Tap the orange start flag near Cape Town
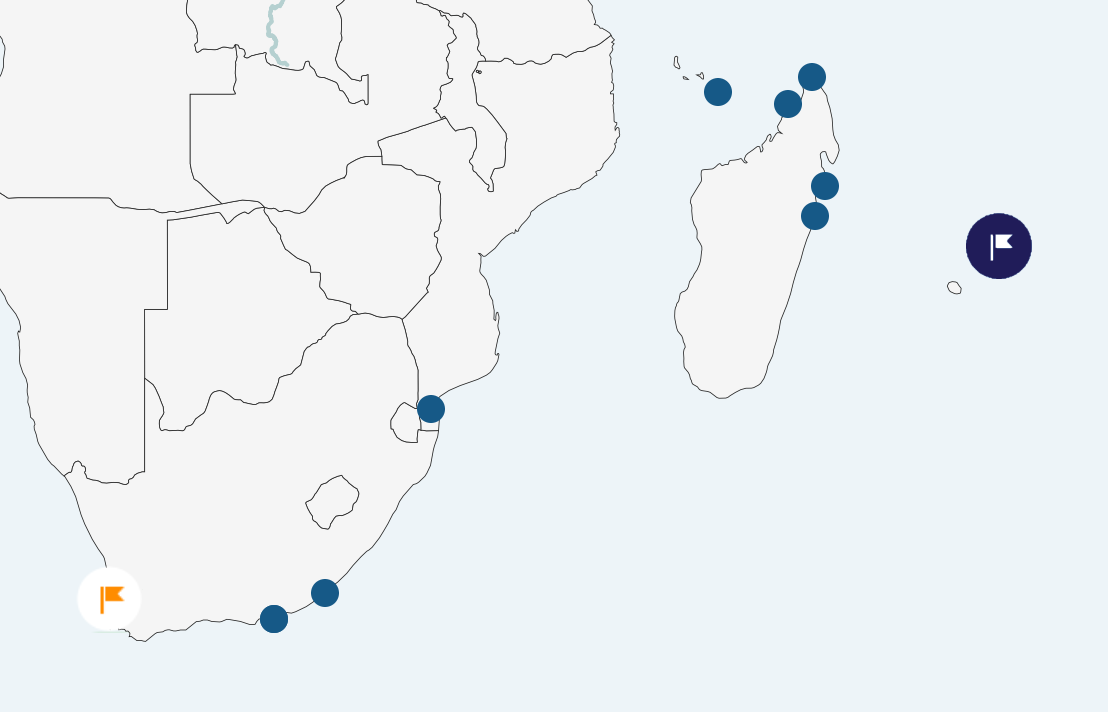Image resolution: width=1108 pixels, height=712 pixels. tap(109, 599)
